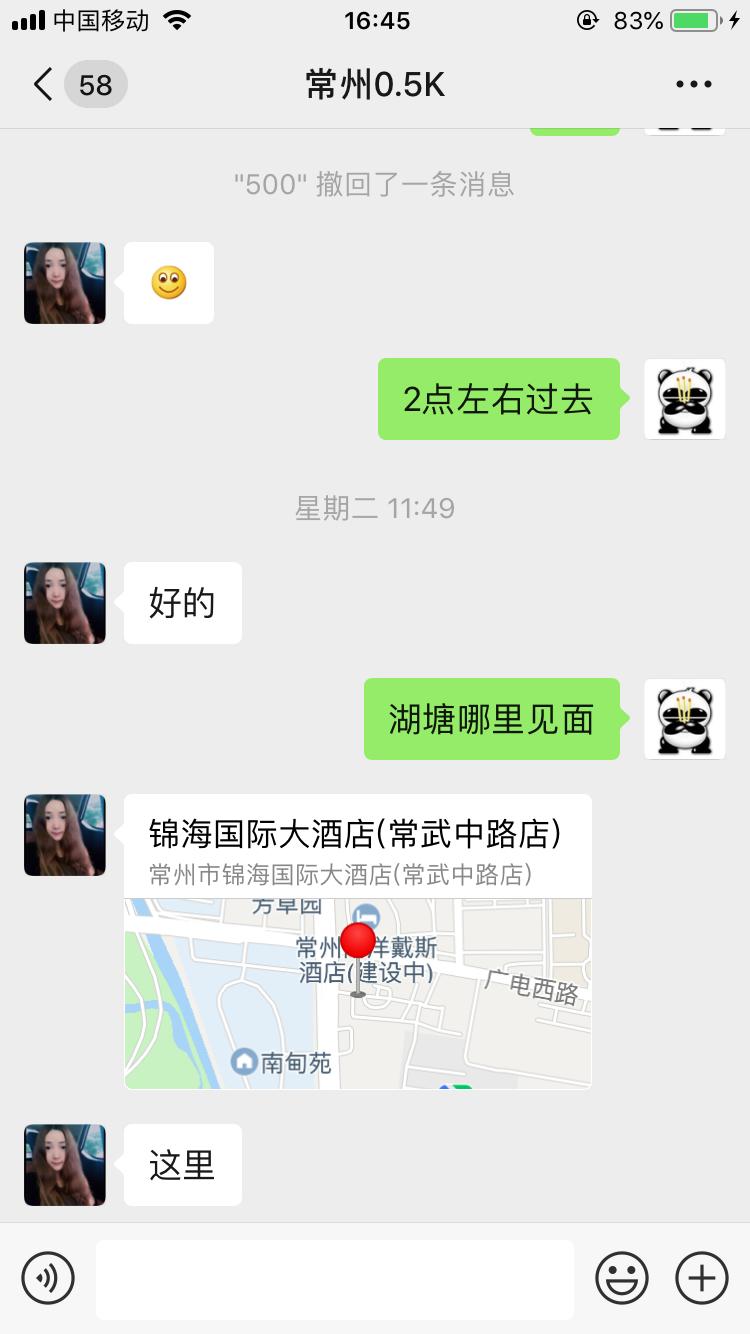This screenshot has height=1334, width=750.
Task: Tap the message text input field
Action: click(335, 1277)
